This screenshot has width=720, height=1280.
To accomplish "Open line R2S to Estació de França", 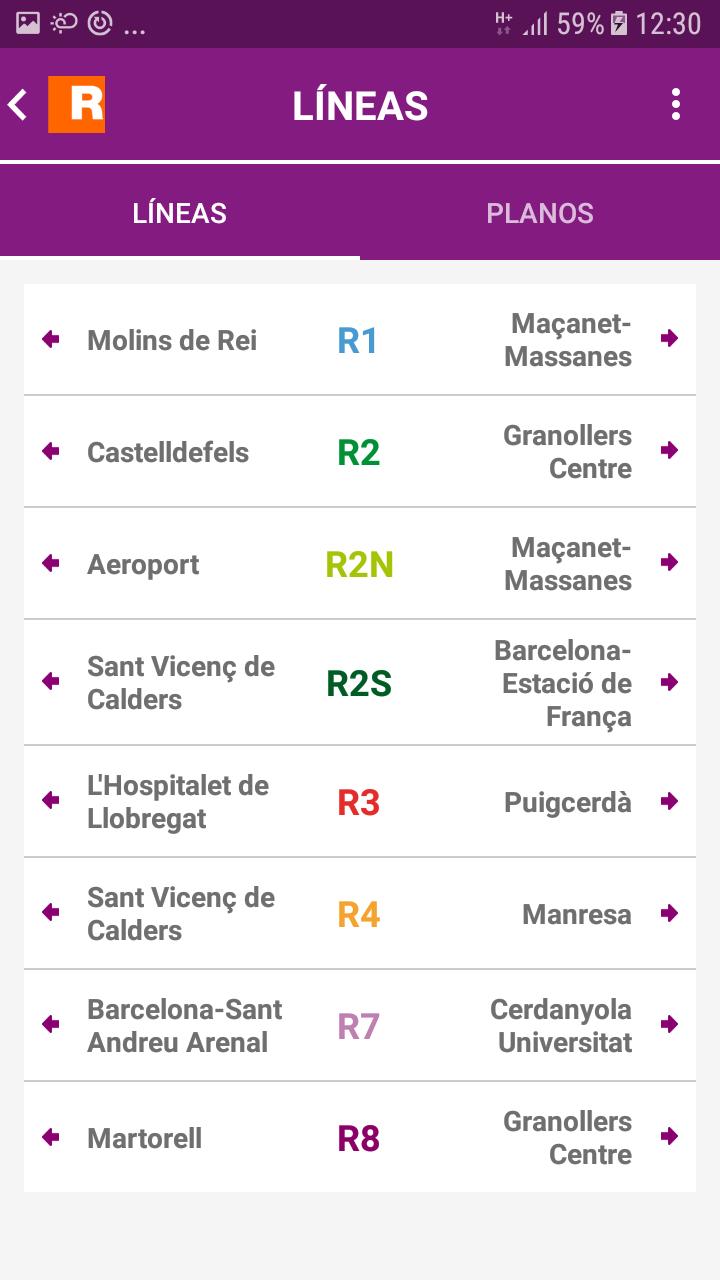I will coord(360,683).
